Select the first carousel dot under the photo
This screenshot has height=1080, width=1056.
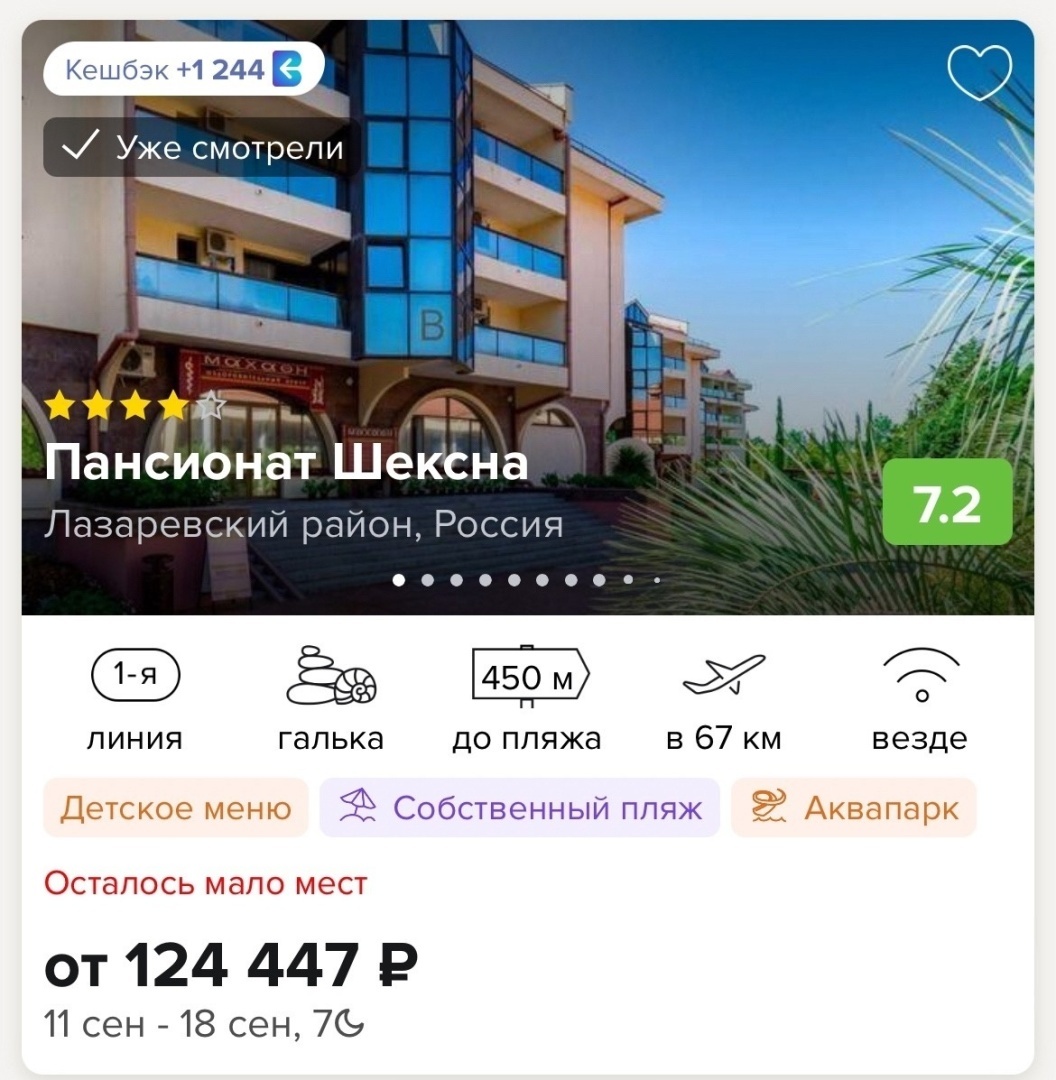click(397, 579)
